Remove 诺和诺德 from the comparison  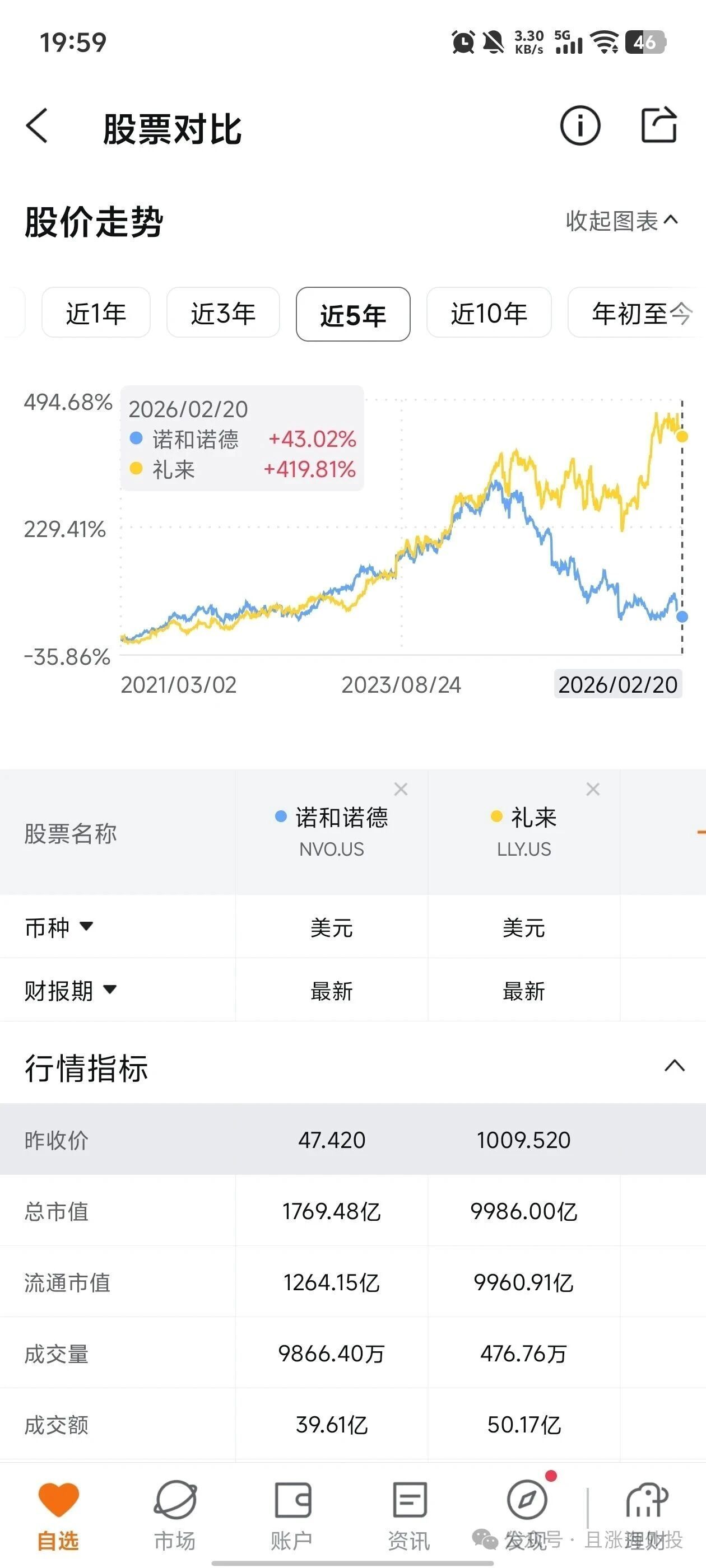[x=401, y=790]
